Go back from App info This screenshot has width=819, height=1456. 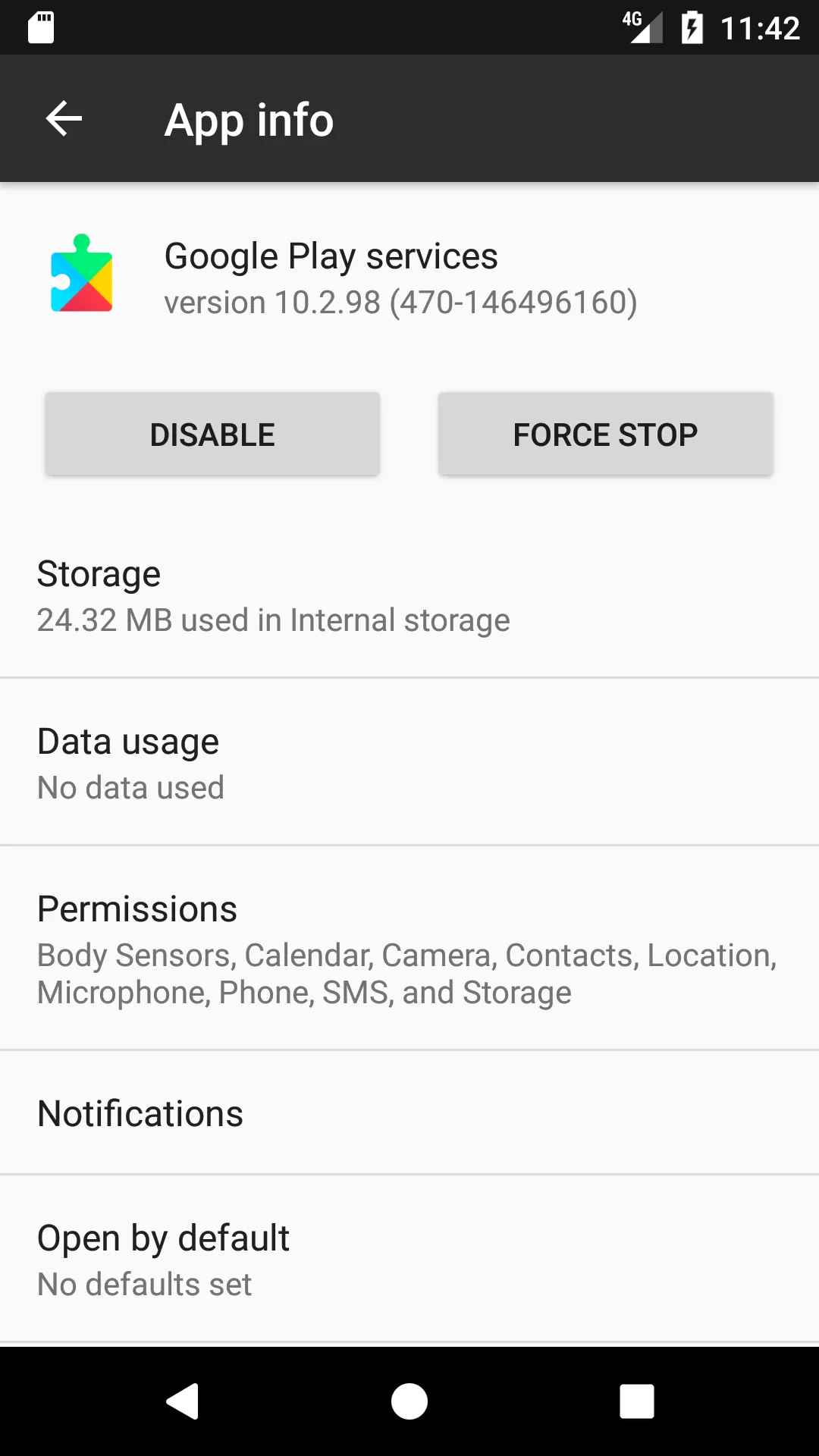pos(64,119)
